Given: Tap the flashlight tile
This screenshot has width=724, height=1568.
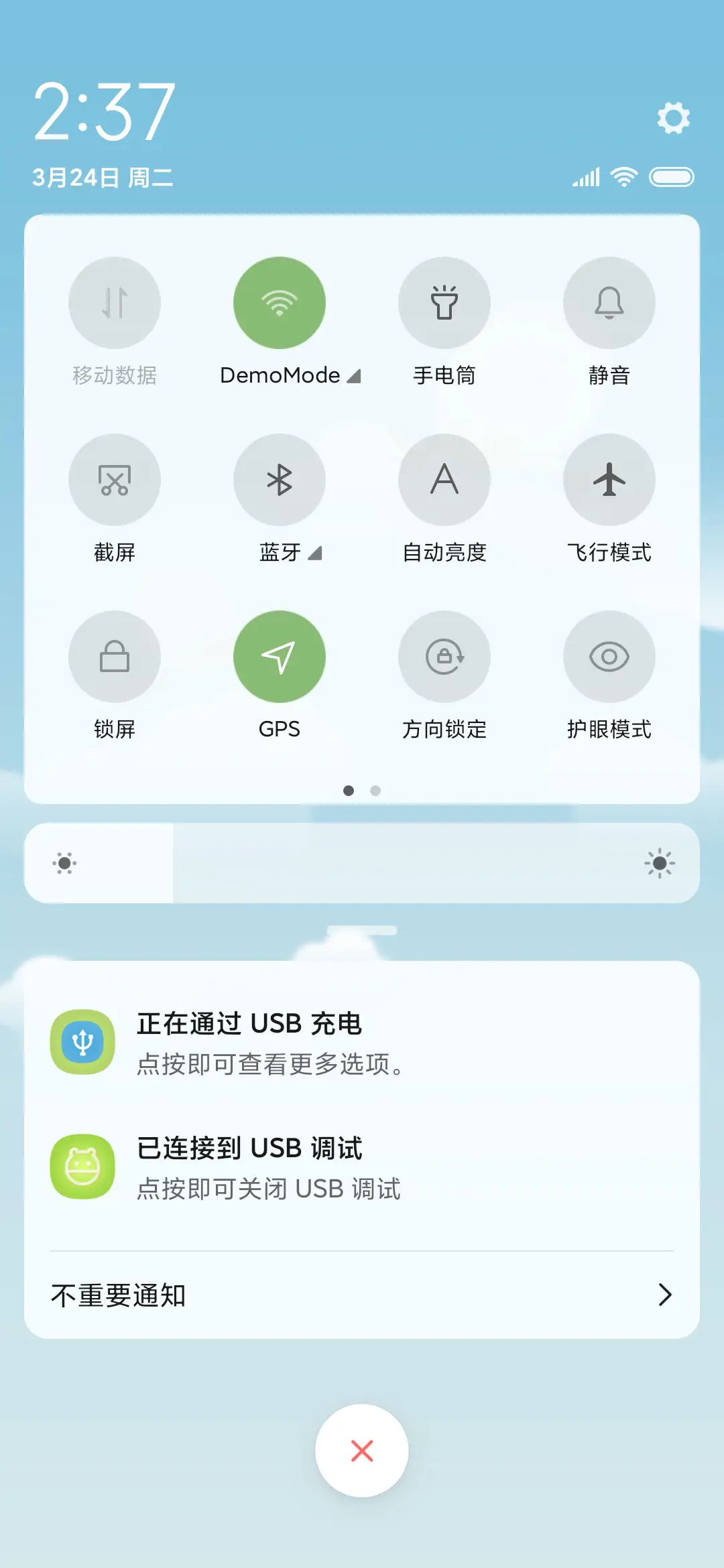Looking at the screenshot, I should coord(444,303).
